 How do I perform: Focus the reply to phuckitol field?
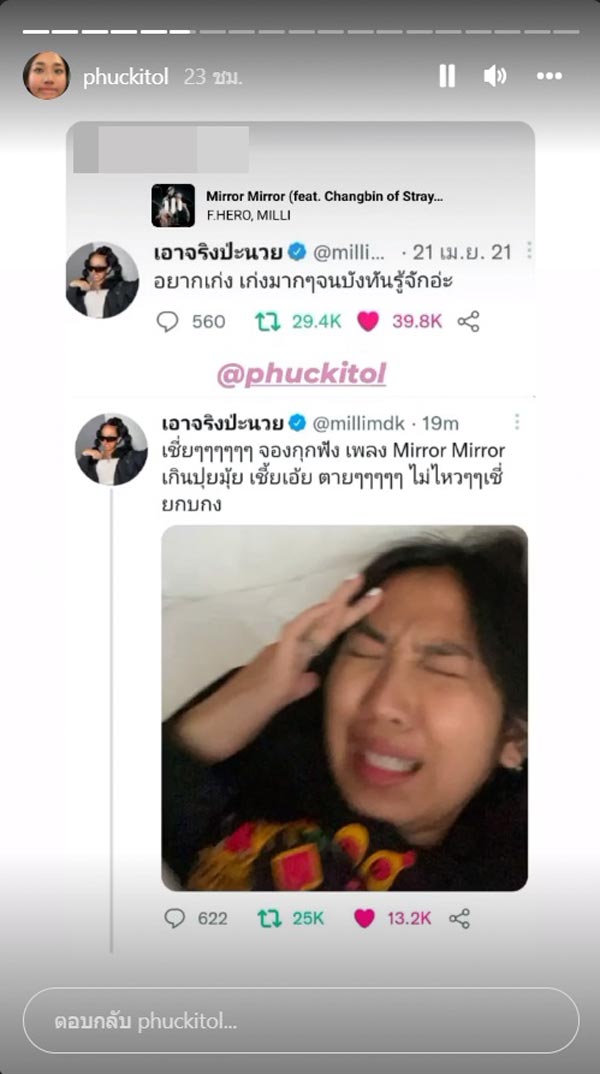pos(300,1022)
